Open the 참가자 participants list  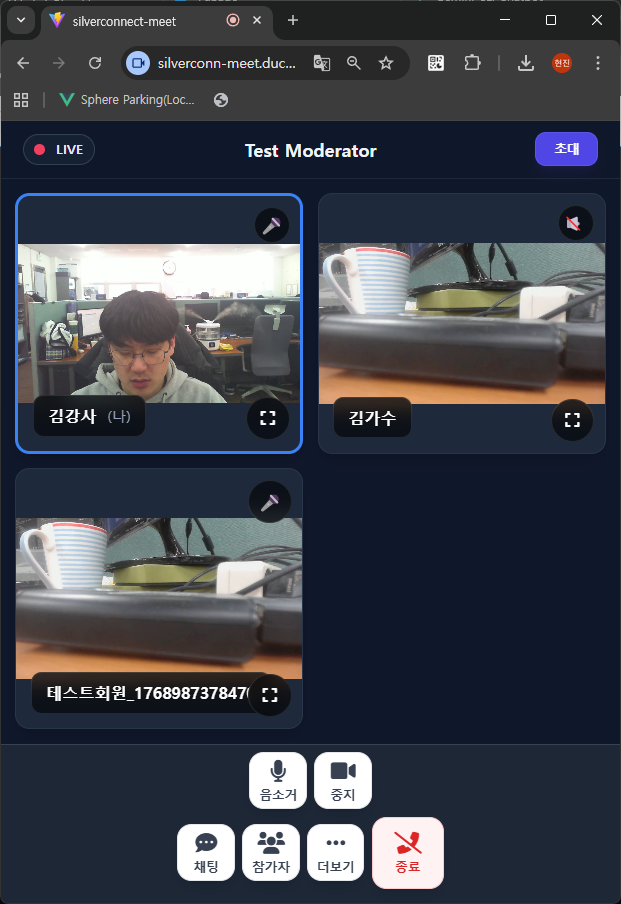[271, 852]
